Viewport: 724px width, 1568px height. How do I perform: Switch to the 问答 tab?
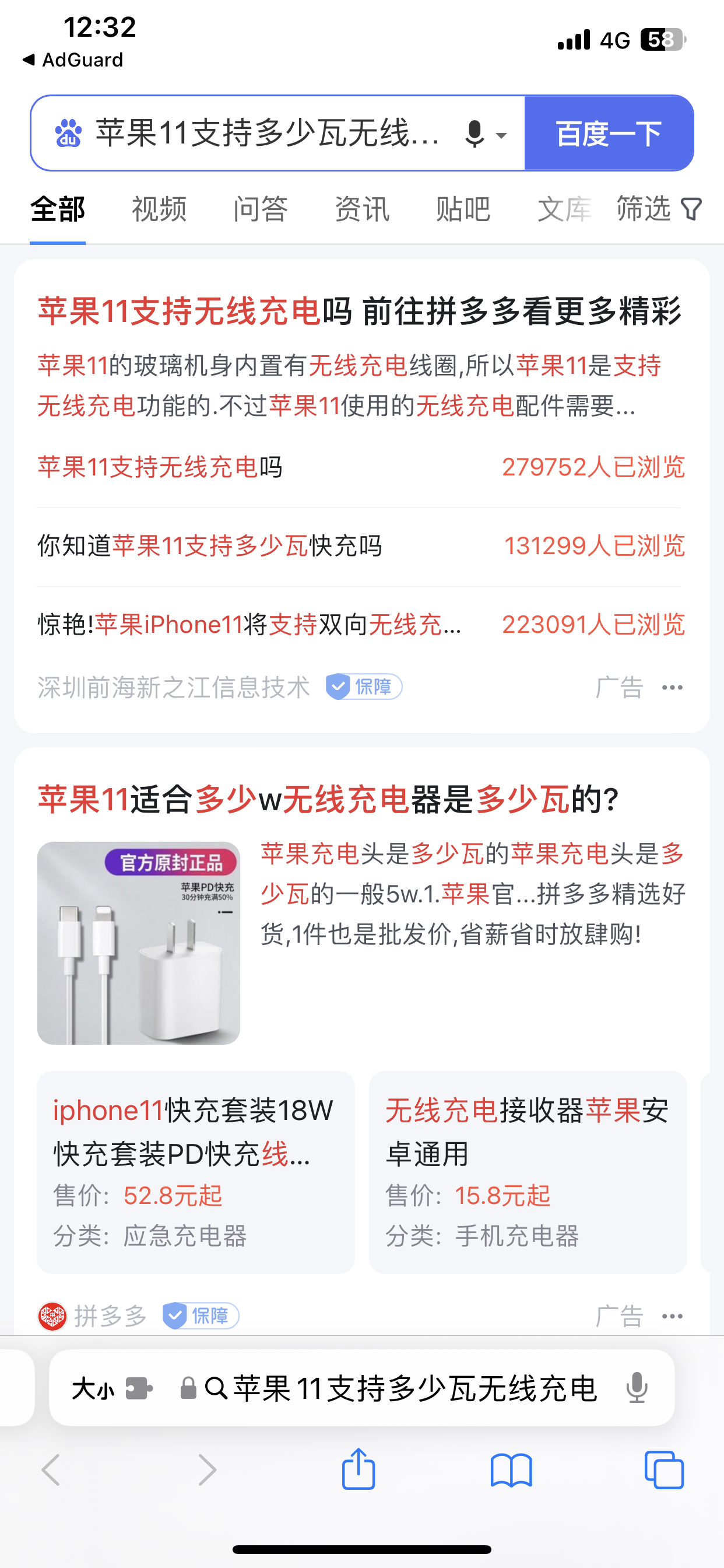pyautogui.click(x=260, y=208)
